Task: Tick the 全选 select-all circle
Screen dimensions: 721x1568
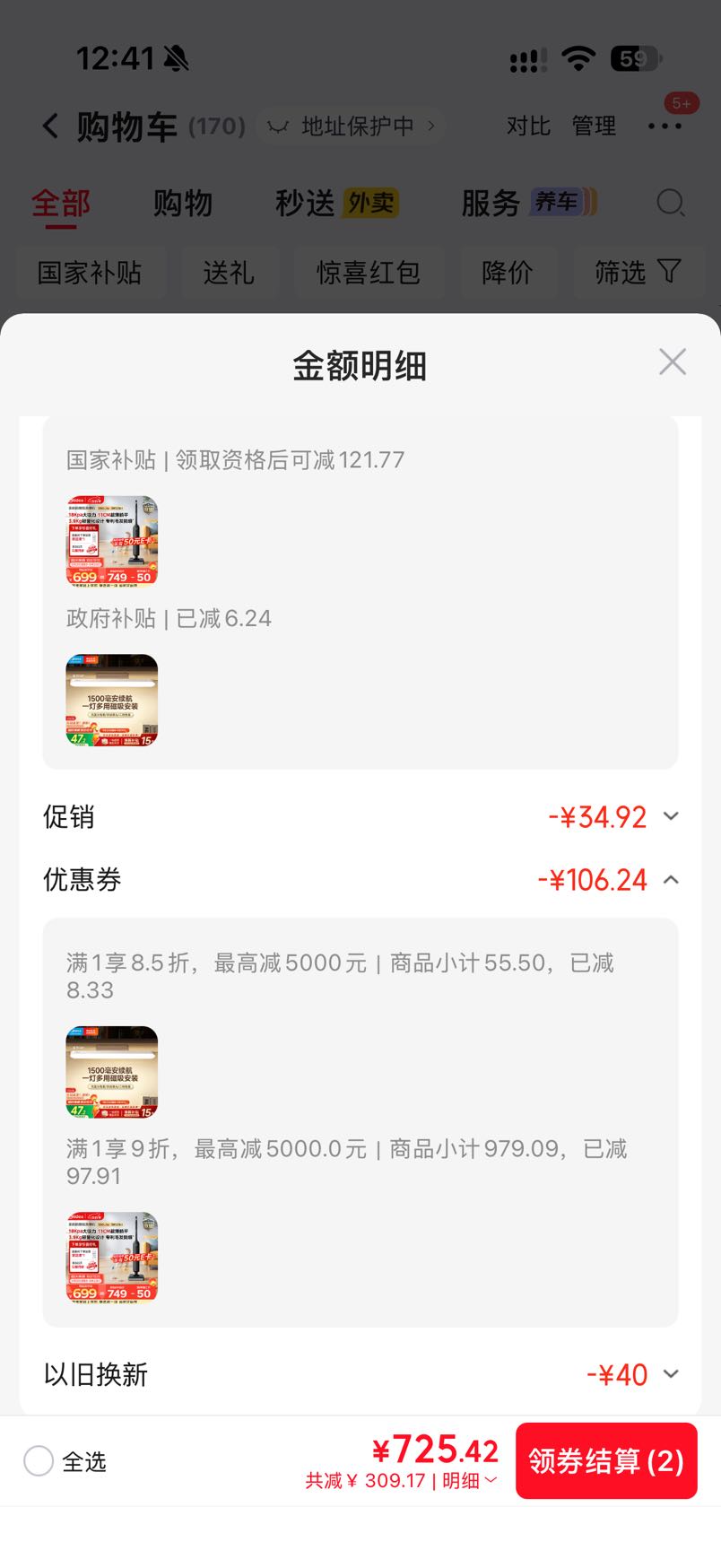Action: [x=39, y=1461]
